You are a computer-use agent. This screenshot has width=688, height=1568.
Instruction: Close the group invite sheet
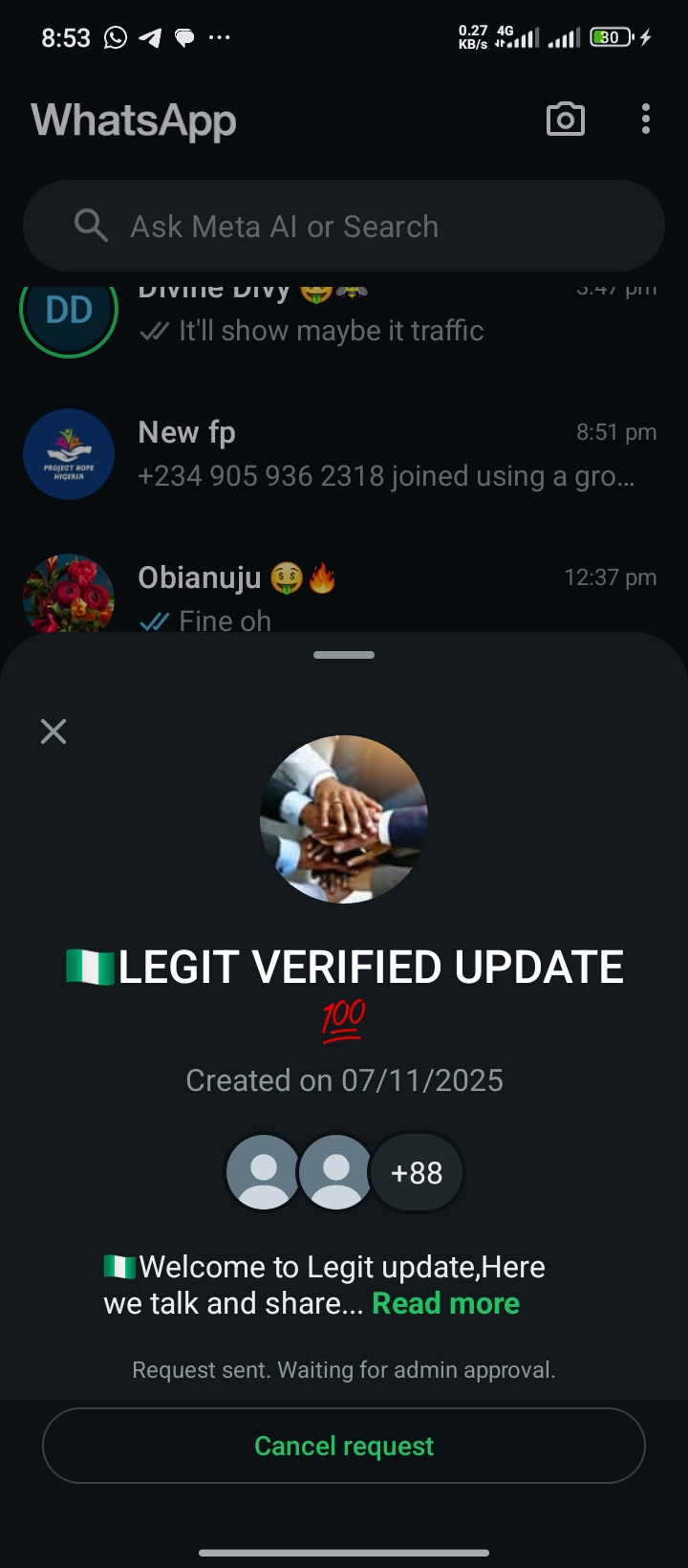[54, 731]
